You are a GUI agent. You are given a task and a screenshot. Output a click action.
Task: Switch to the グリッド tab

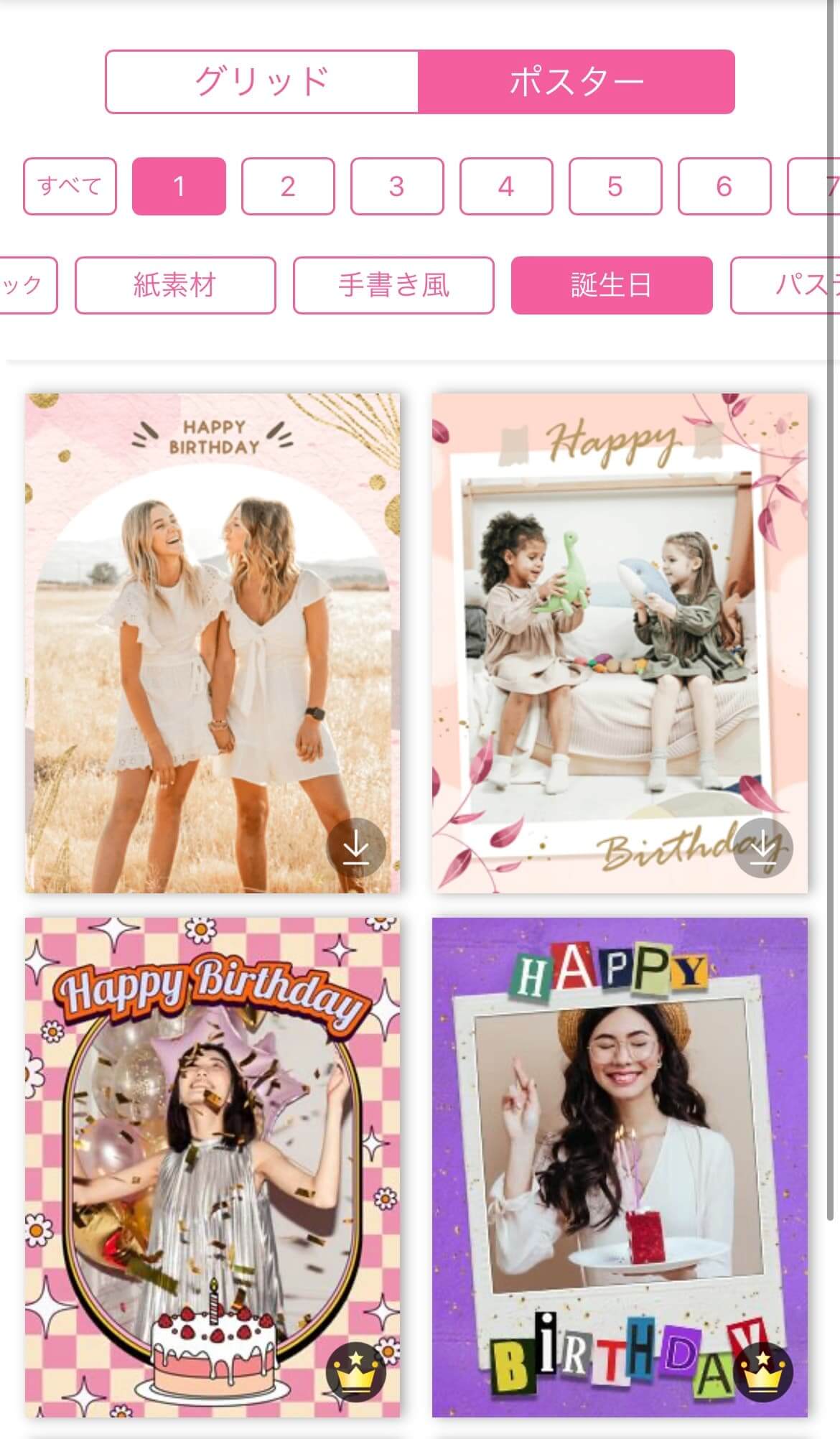(x=262, y=82)
